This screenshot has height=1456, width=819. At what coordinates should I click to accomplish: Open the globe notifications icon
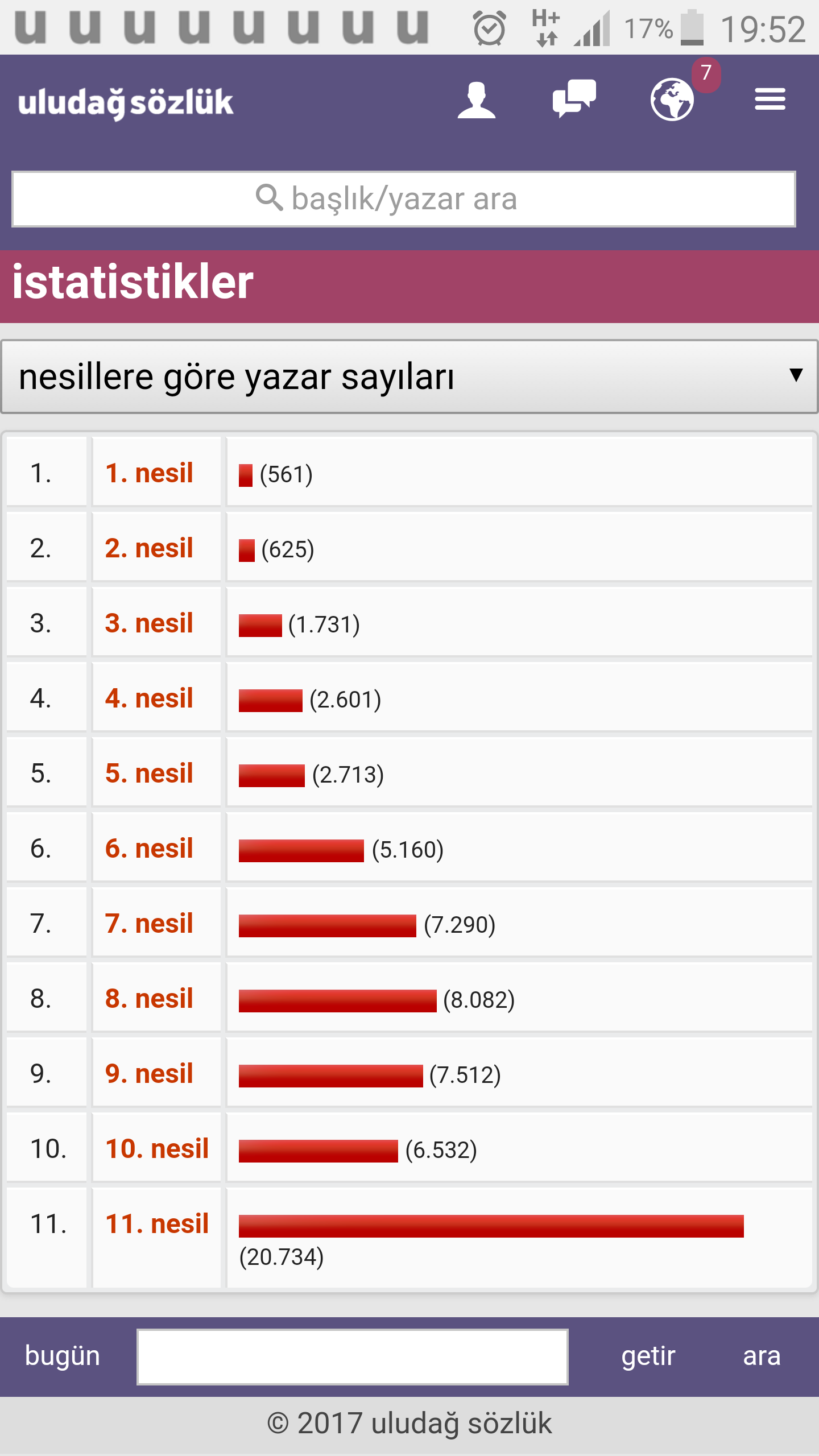672,100
